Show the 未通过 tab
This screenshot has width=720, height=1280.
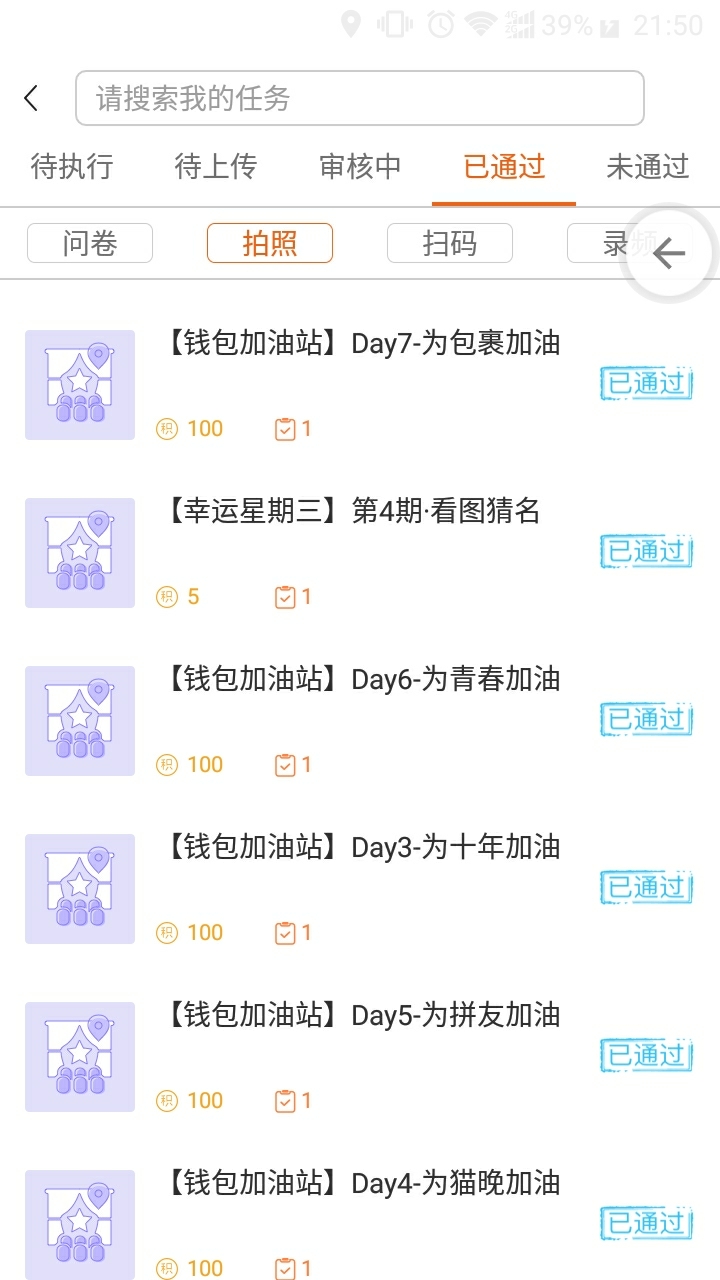tap(648, 166)
